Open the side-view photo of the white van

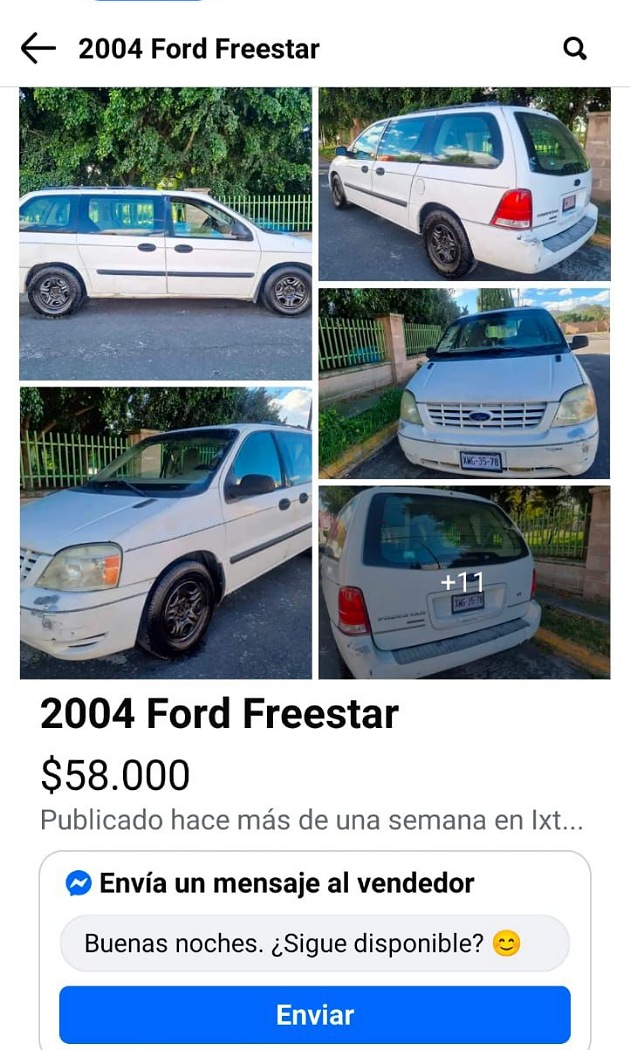(165, 233)
